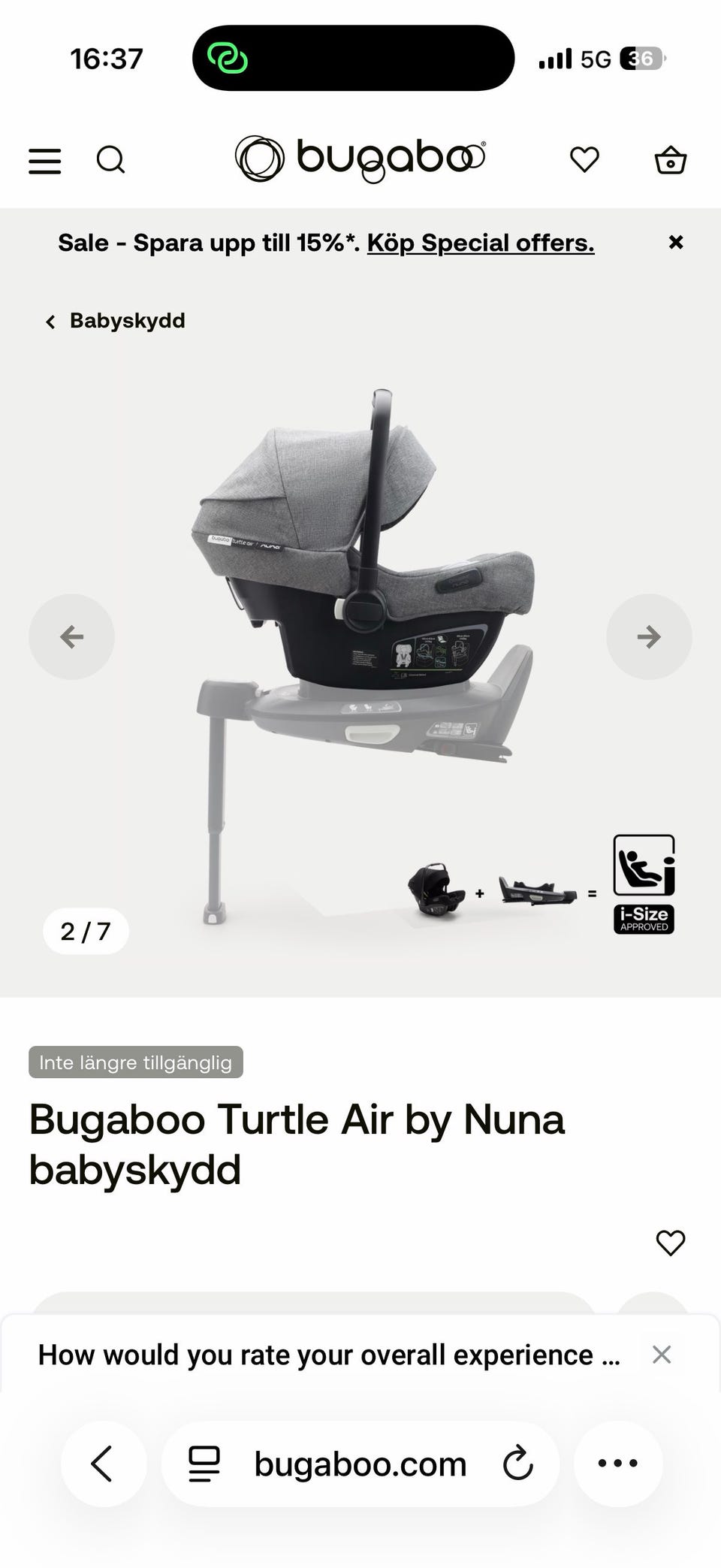Reload the bugaboo.com page
Image resolution: width=721 pixels, height=1568 pixels.
[517, 1464]
